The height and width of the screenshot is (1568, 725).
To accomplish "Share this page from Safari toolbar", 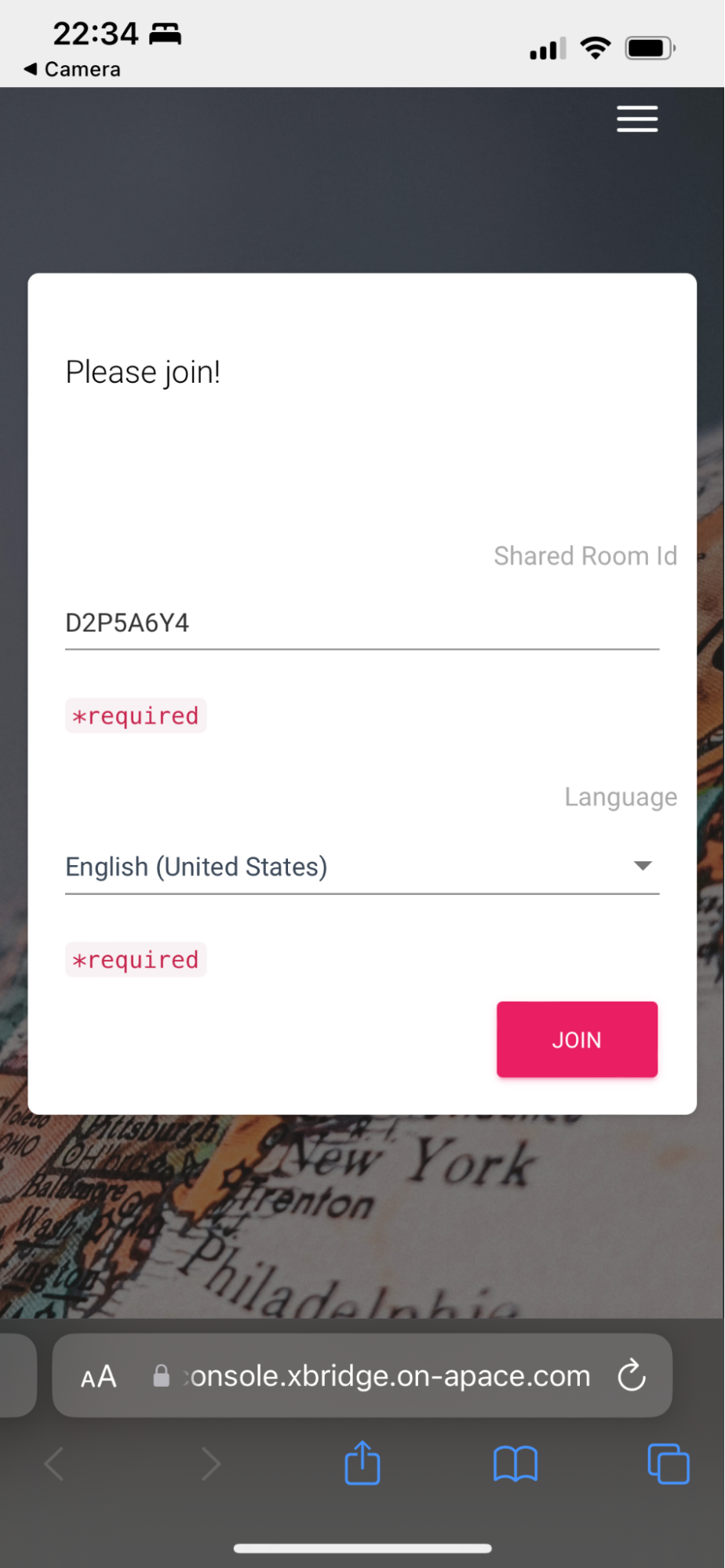I will tap(362, 1463).
